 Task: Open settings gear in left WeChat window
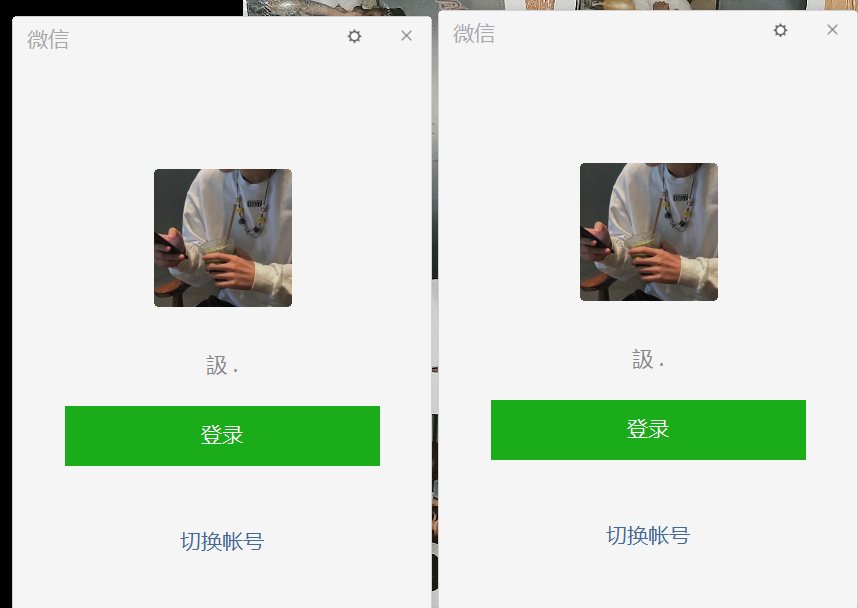tap(354, 36)
